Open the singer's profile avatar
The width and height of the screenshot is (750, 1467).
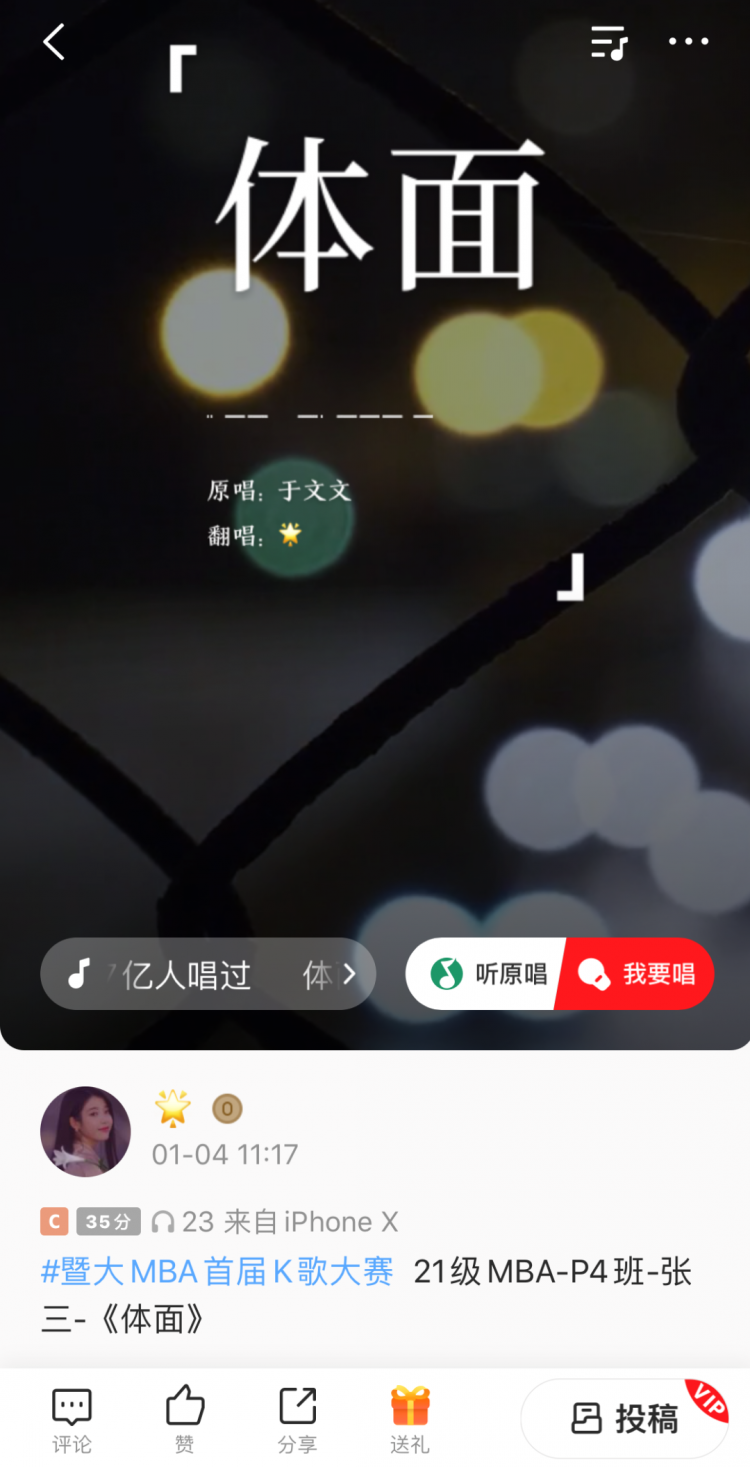pyautogui.click(x=85, y=1131)
